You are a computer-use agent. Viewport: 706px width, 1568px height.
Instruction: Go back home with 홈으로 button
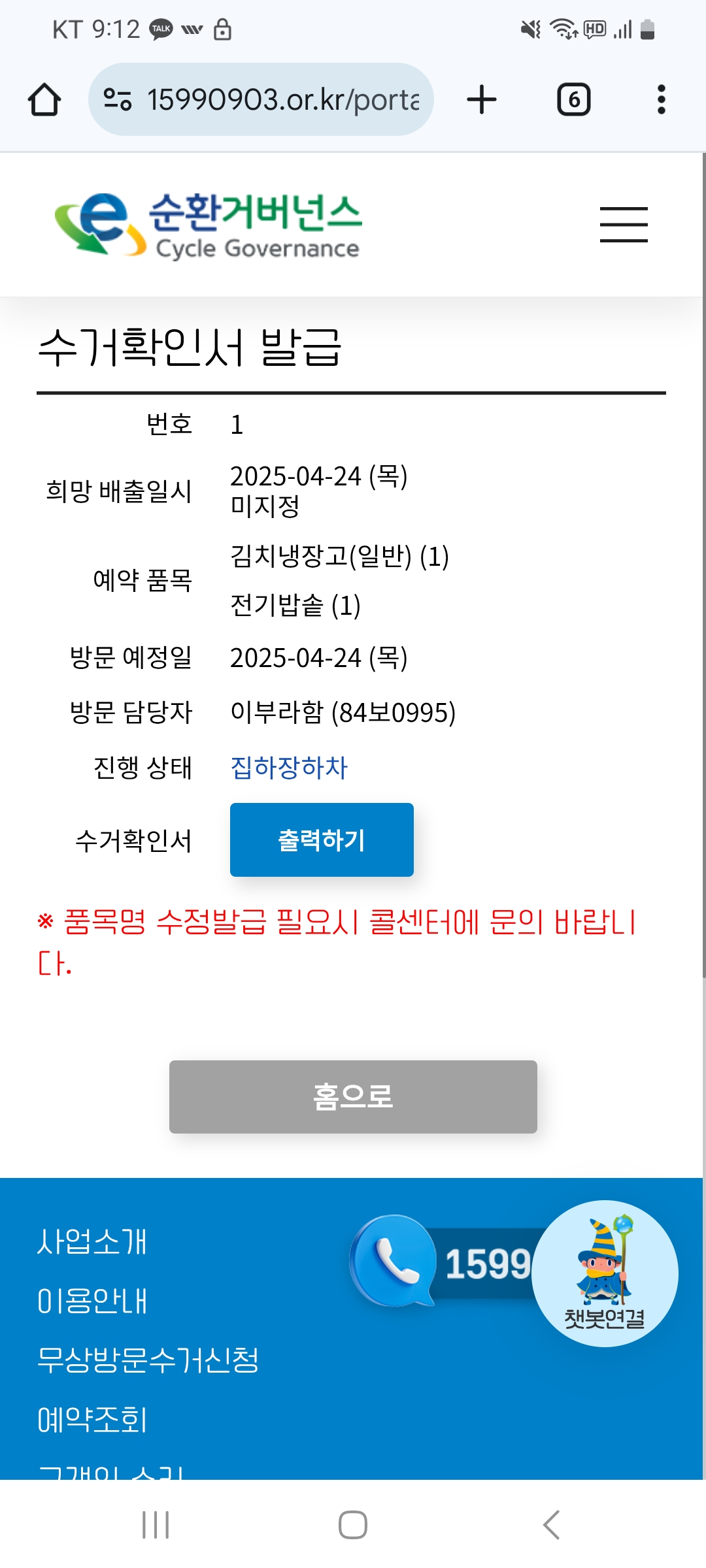point(353,1096)
